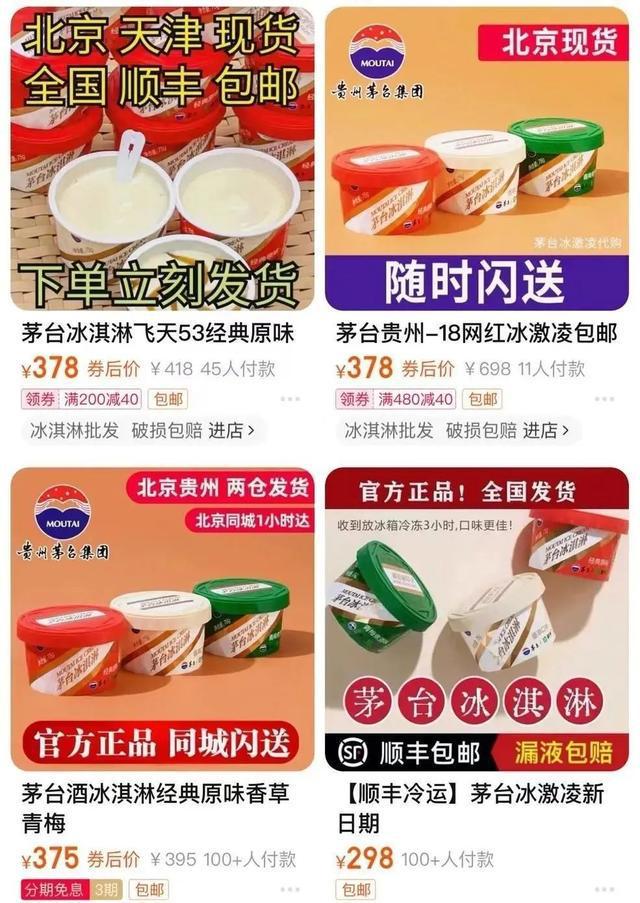Open more options for 【顺丰冷运】茅台冰激凌 item

[605, 889]
